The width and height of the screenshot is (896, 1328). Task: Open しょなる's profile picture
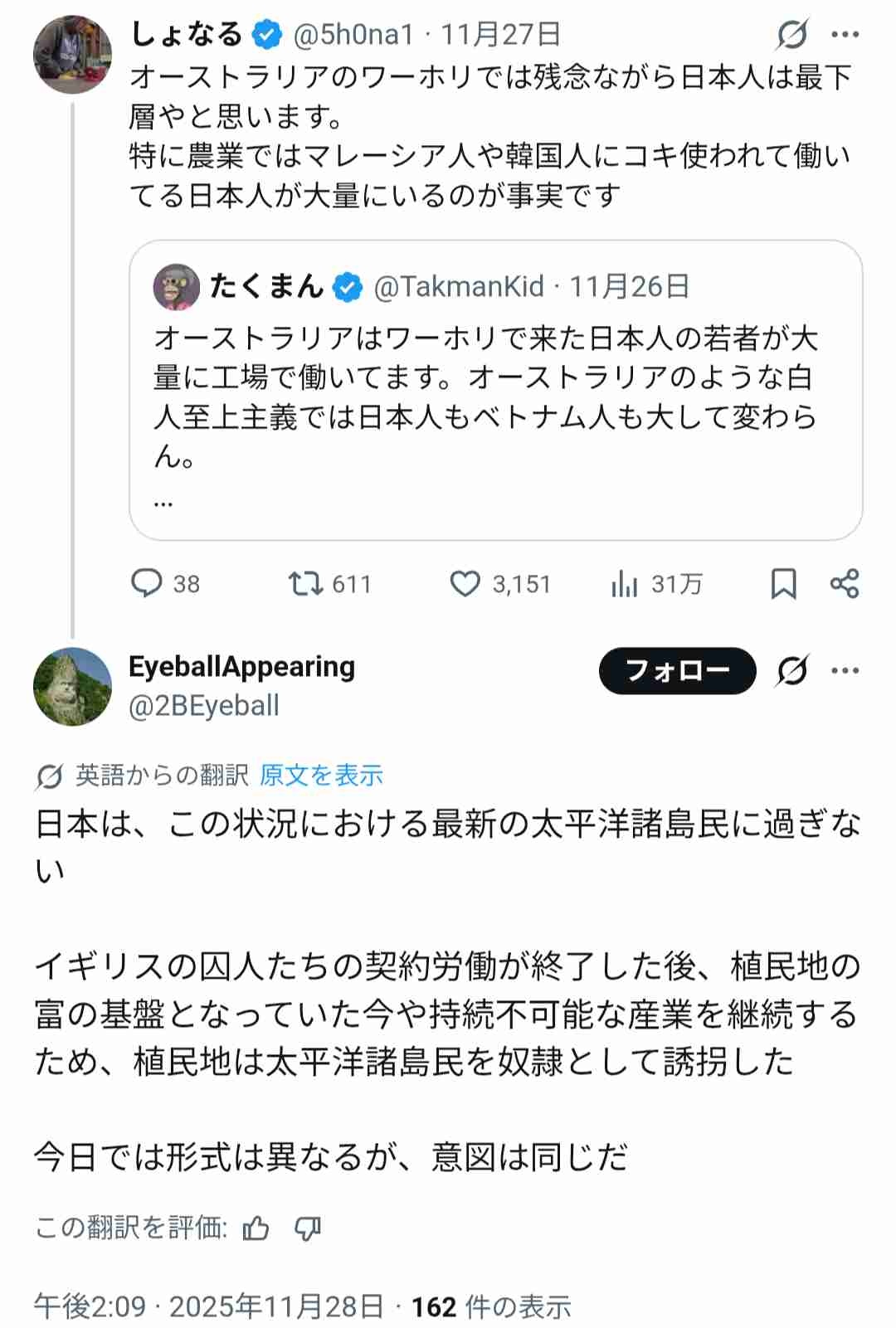[x=72, y=55]
